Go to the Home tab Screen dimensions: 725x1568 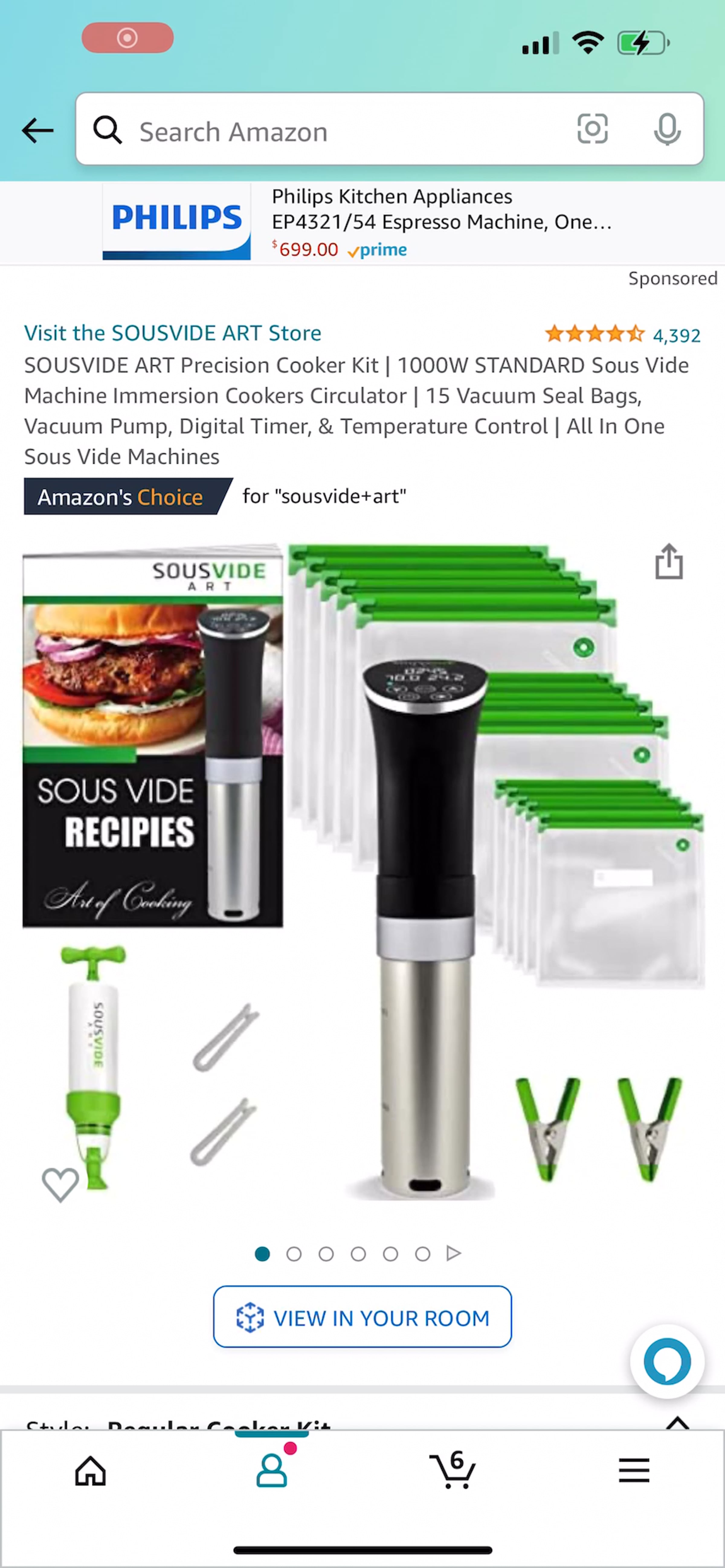90,1471
